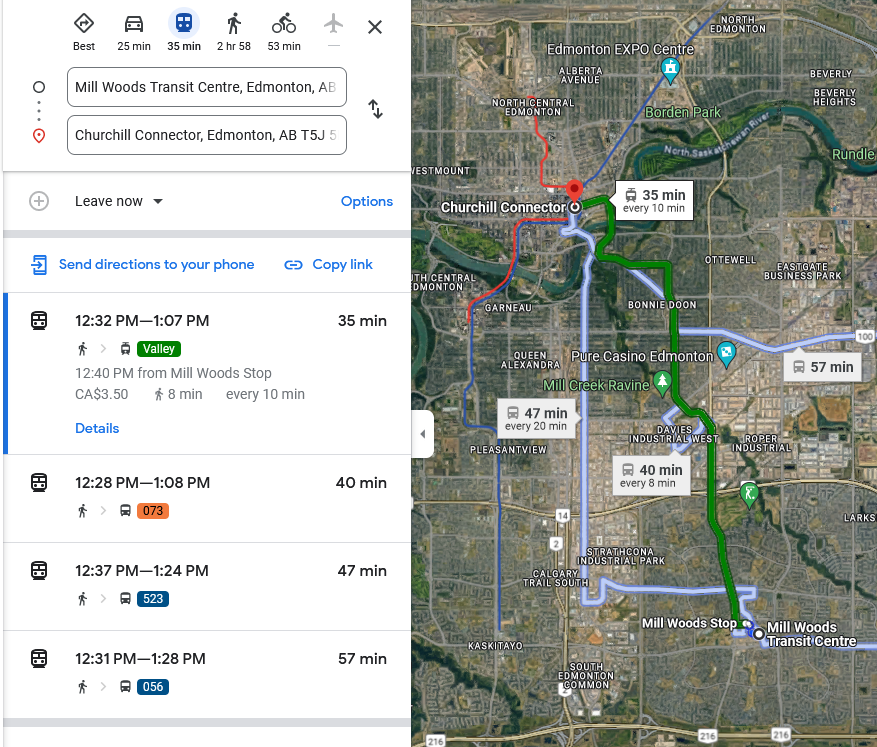Open route Options
This screenshot has width=877, height=747.
(366, 201)
